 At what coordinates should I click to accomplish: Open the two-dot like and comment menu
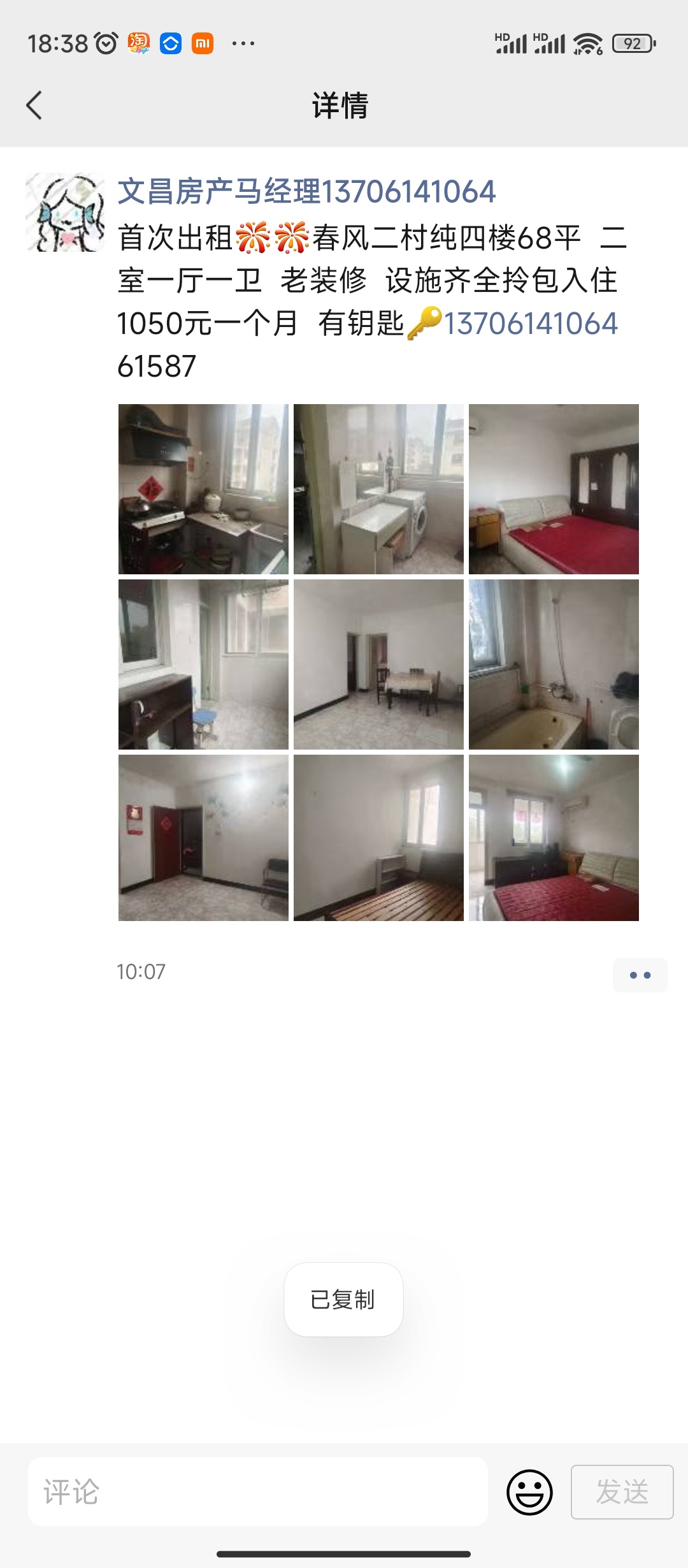[x=640, y=975]
